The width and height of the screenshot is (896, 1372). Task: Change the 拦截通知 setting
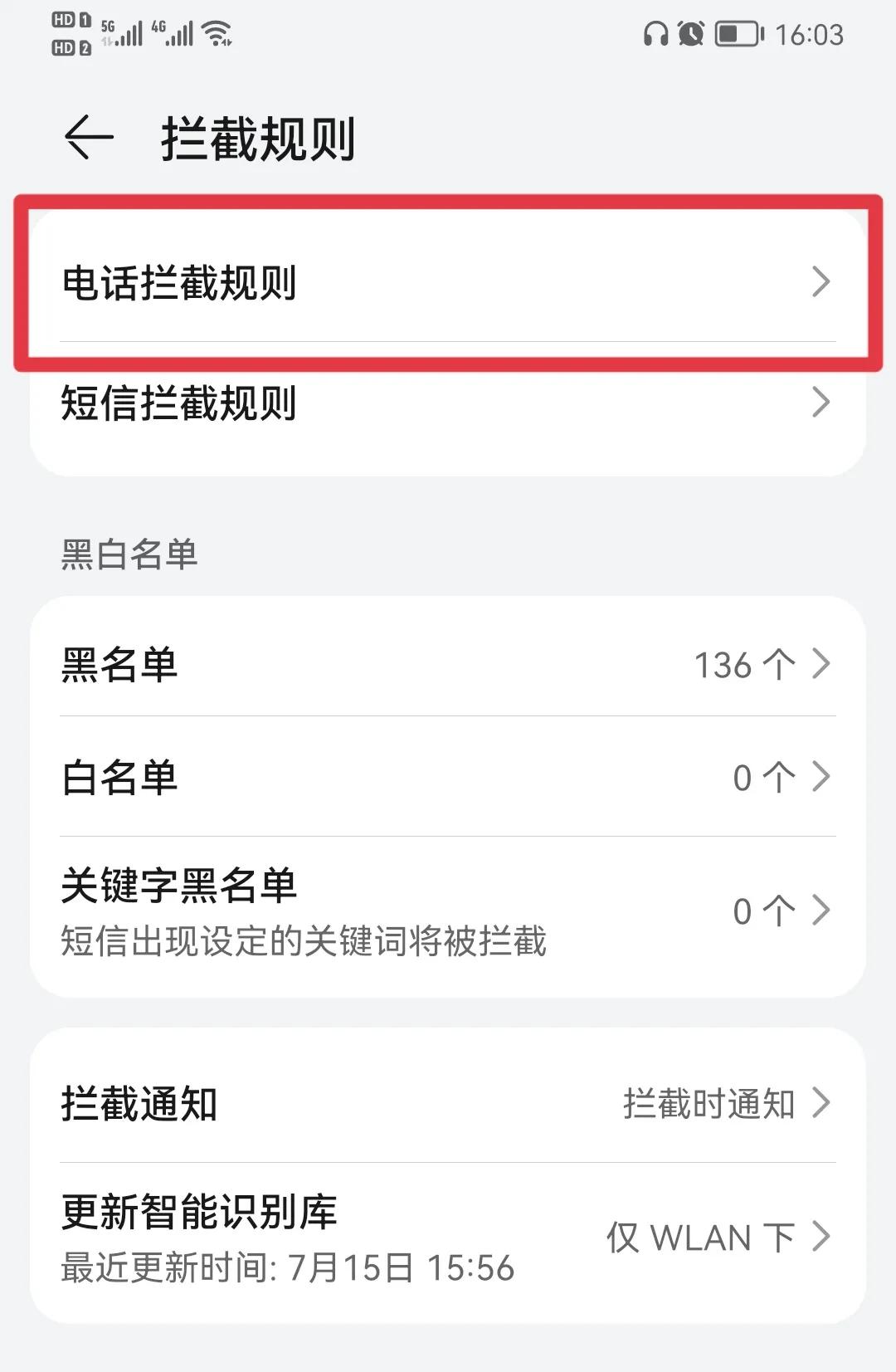coord(448,1104)
